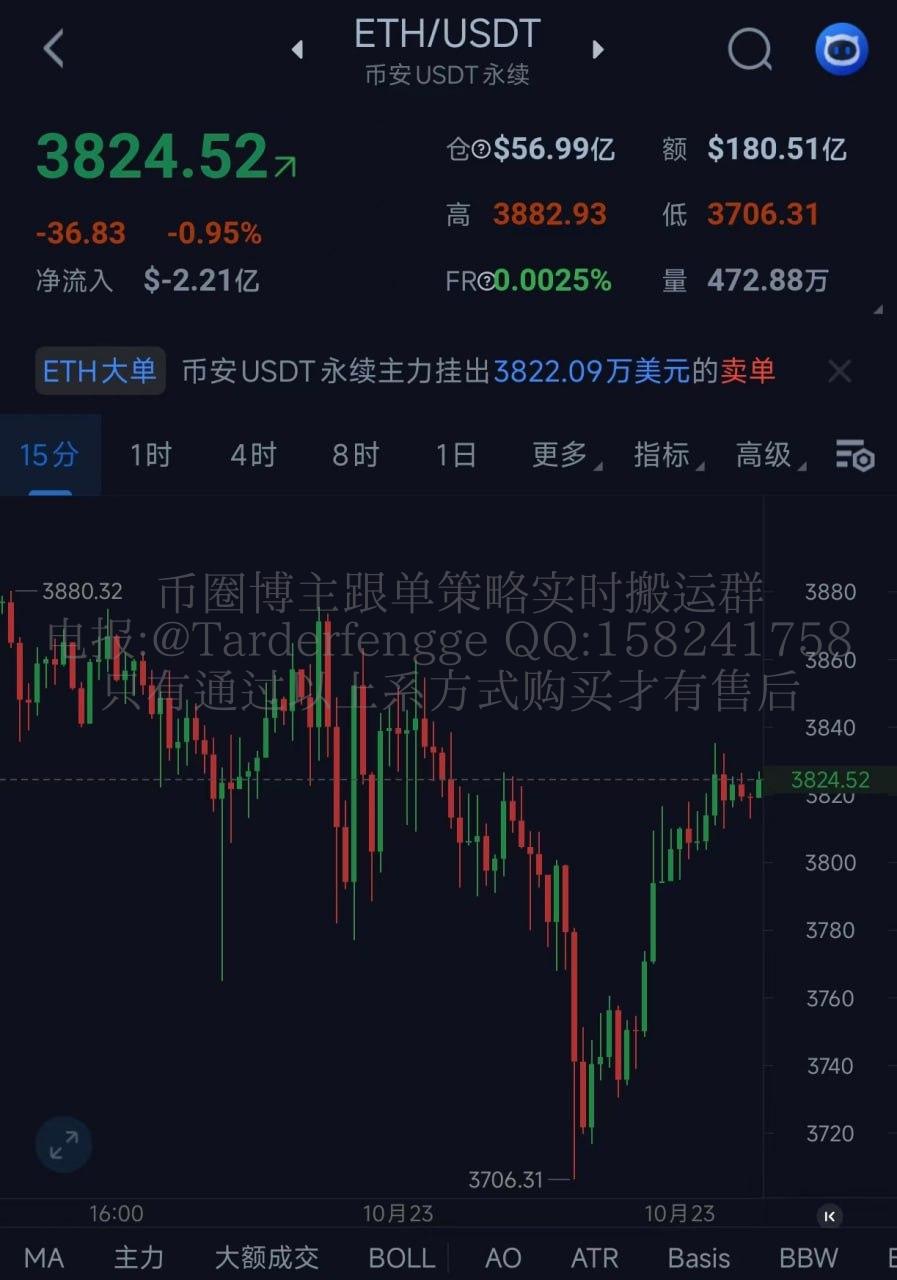Jump to the latest candle

829,1216
